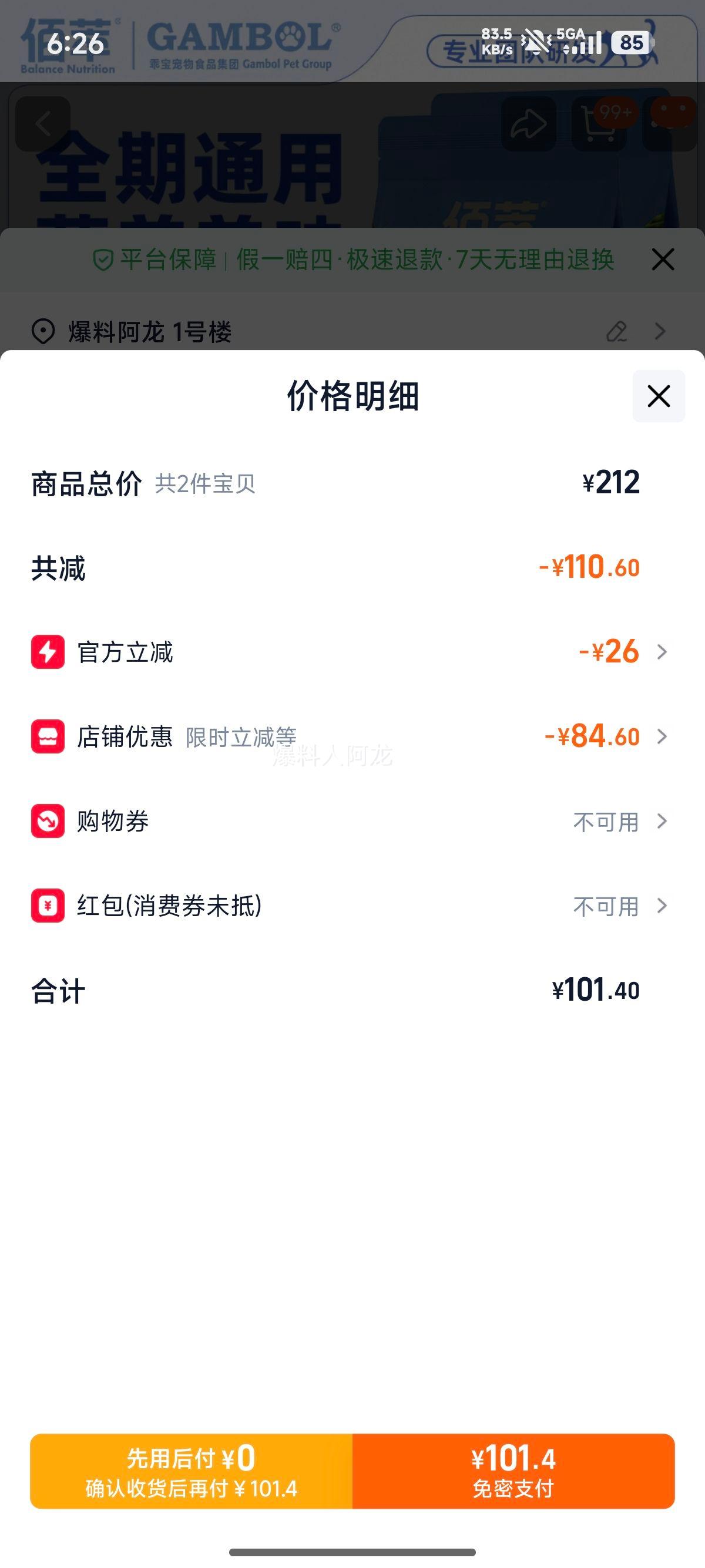Choose 先用后付 pay after delivery
Viewport: 705px width, 1568px height.
pyautogui.click(x=191, y=1471)
